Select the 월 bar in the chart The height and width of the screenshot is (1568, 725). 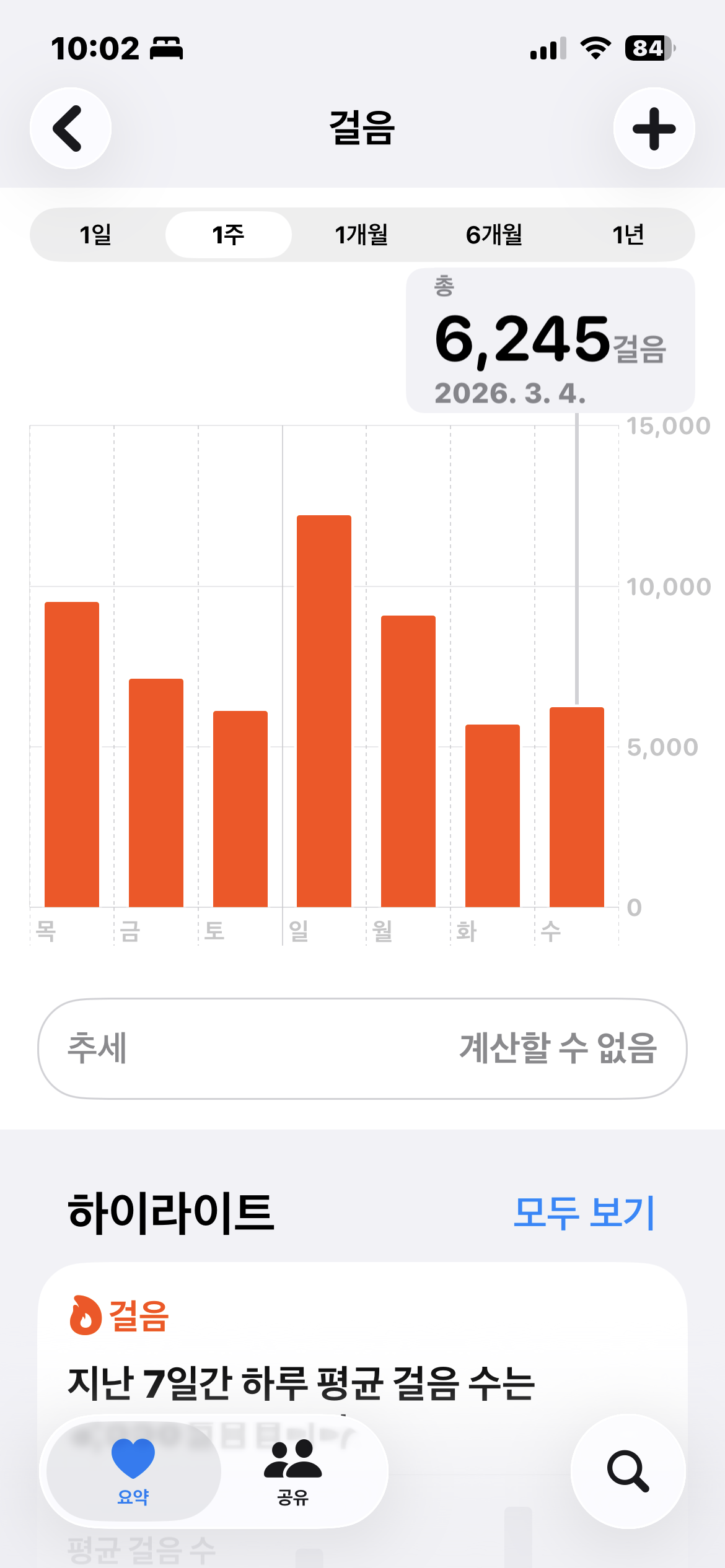tap(408, 761)
